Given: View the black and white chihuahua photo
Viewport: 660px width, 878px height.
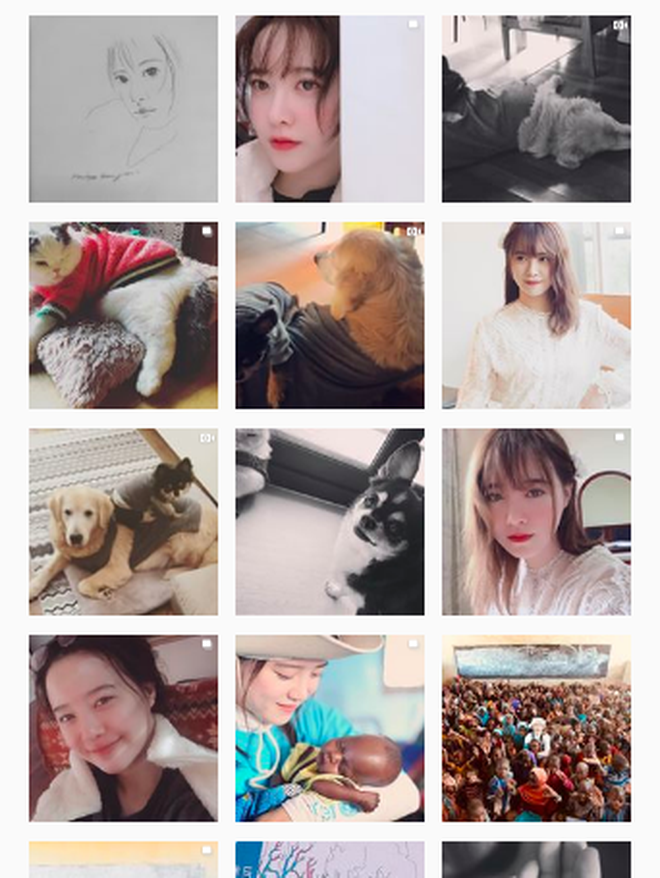Looking at the screenshot, I should (330, 522).
